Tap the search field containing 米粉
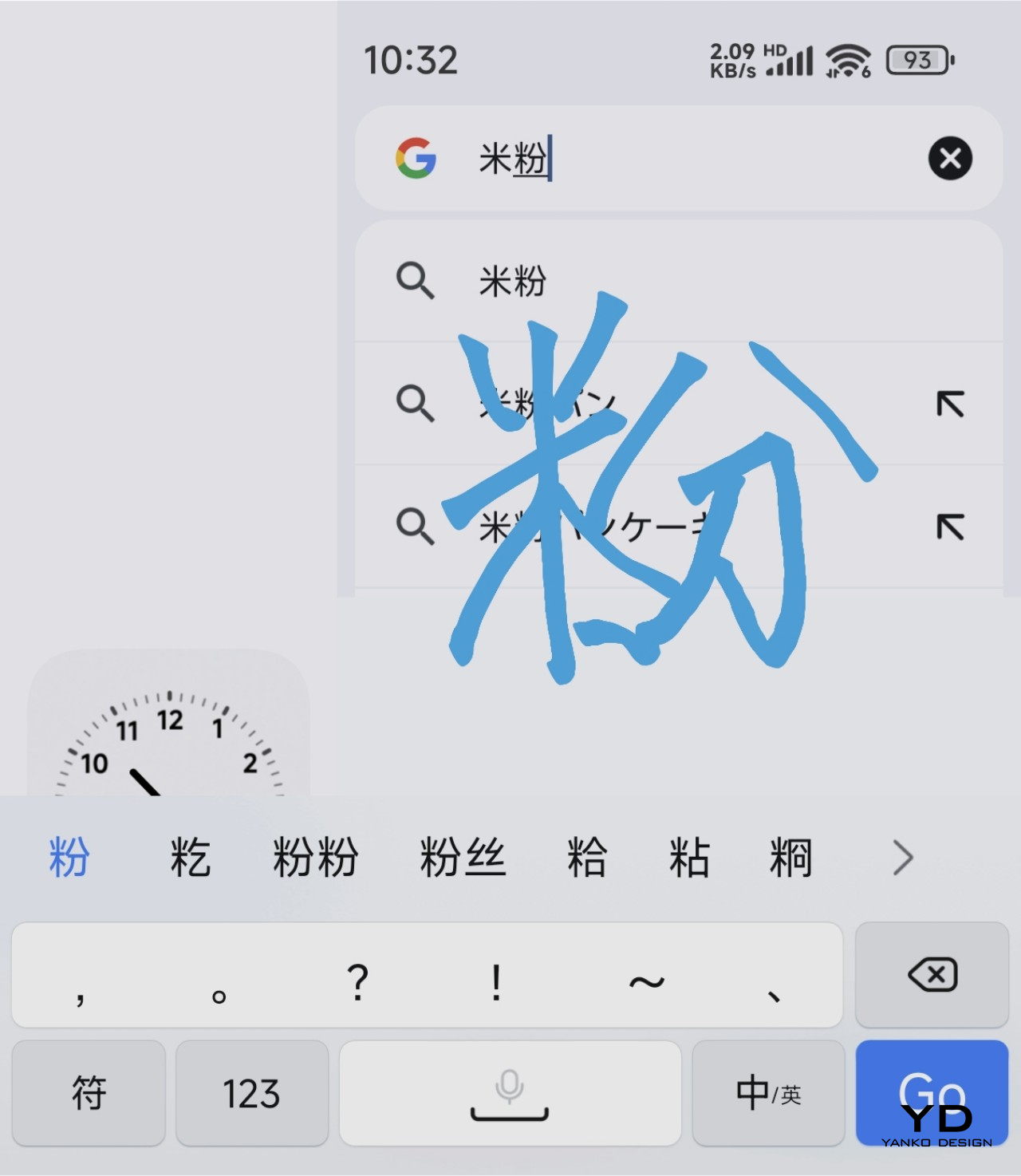 [x=678, y=158]
